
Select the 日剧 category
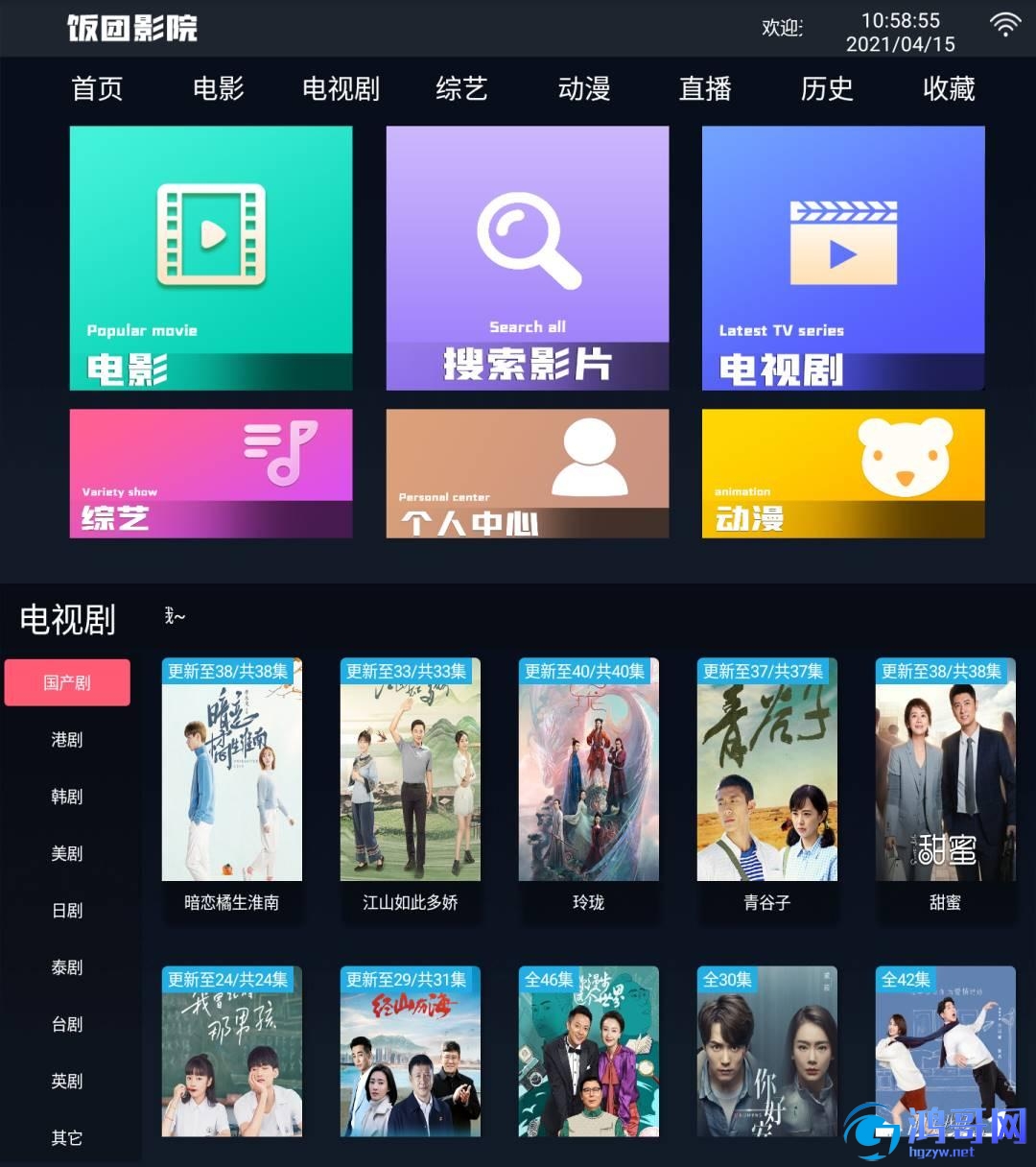tap(67, 911)
